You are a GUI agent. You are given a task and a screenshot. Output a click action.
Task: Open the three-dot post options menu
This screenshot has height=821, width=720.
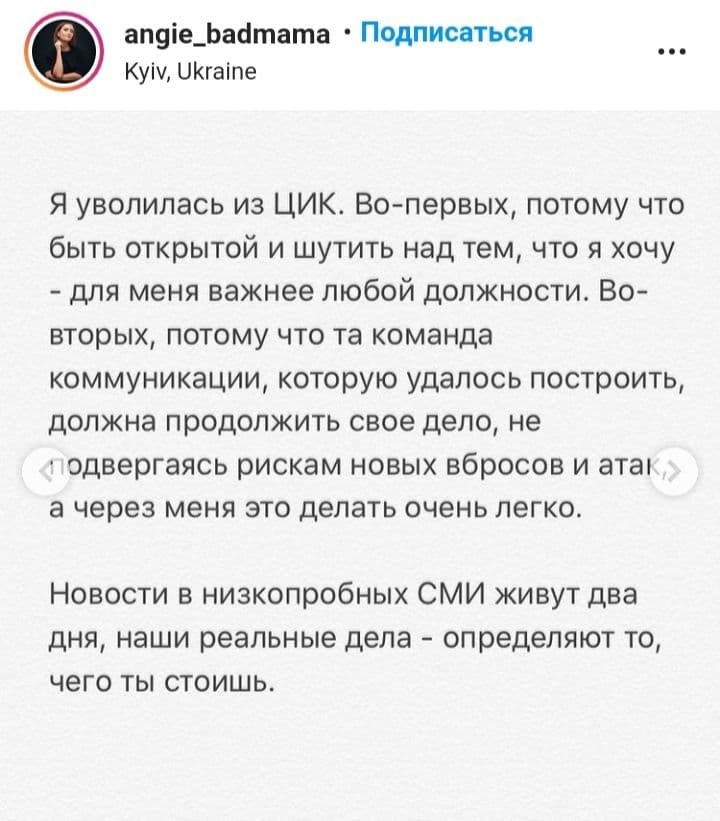(x=669, y=52)
